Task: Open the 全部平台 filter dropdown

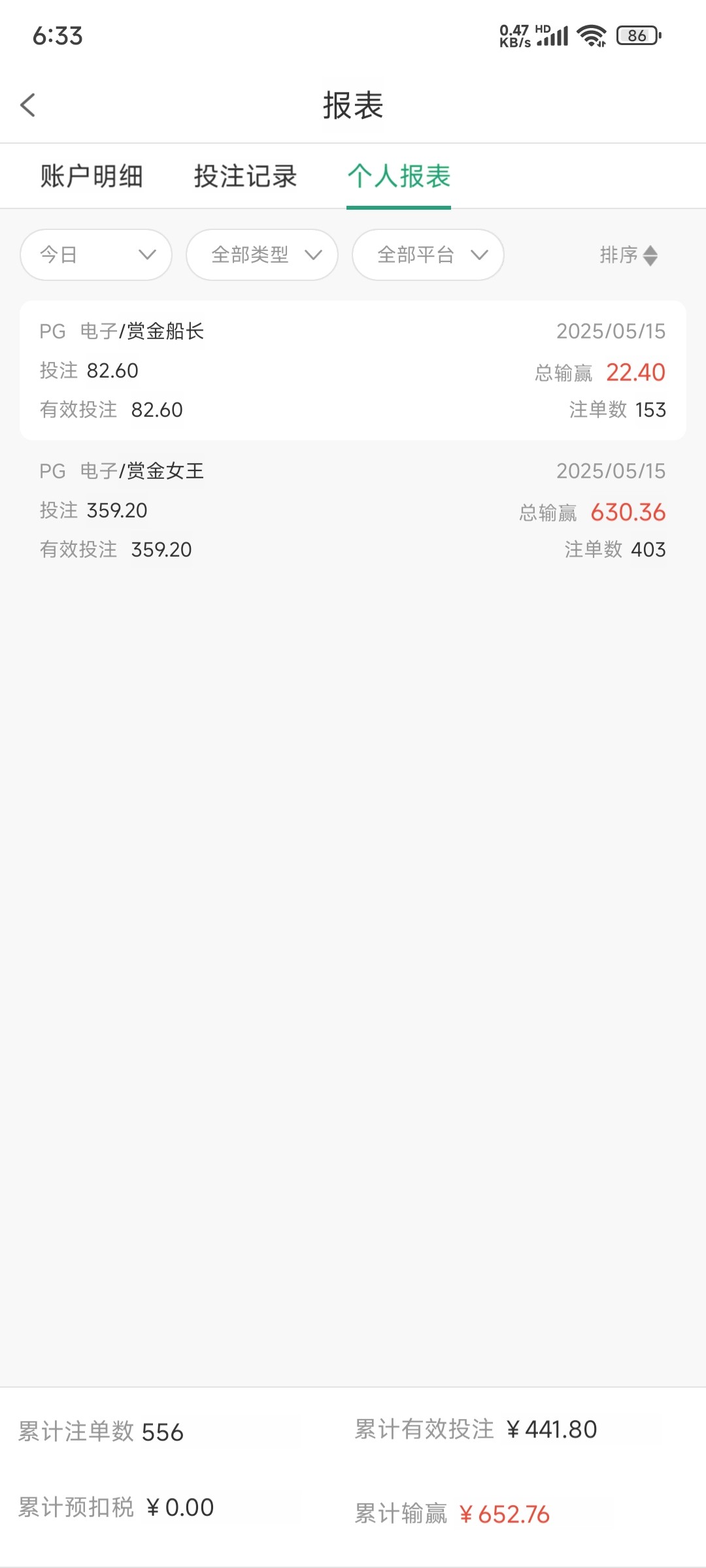Action: [x=428, y=255]
